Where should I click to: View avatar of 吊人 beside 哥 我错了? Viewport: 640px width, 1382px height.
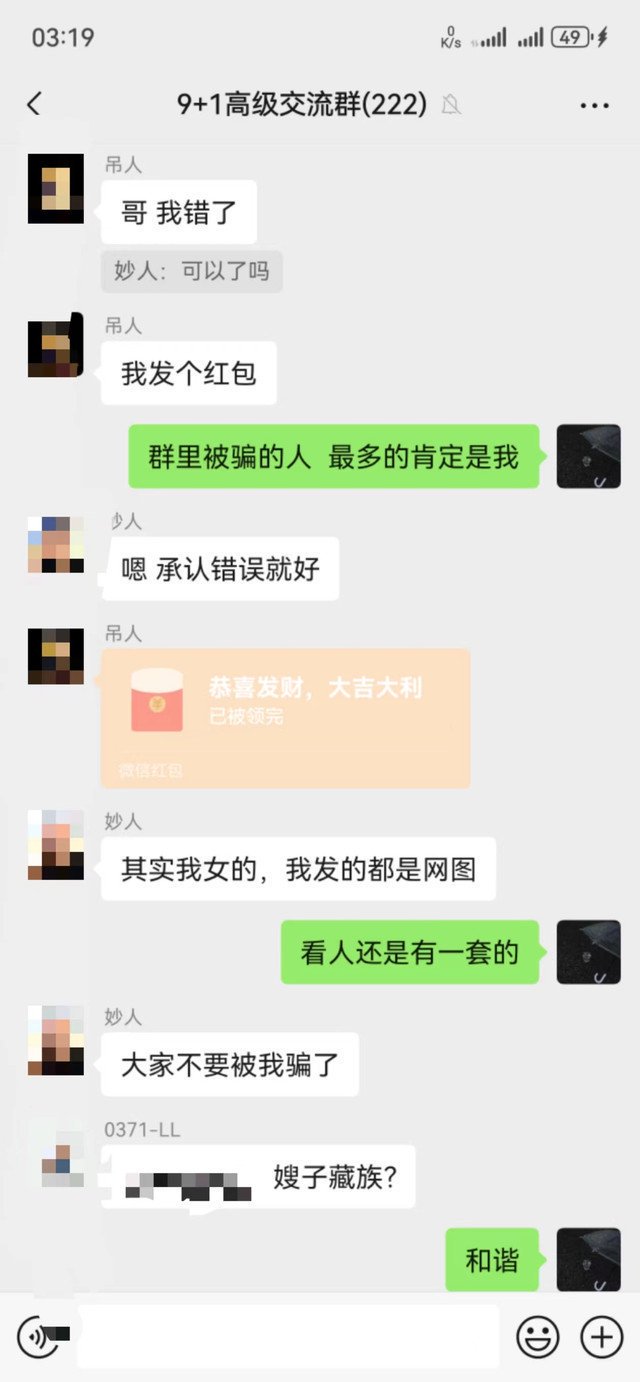(x=56, y=189)
